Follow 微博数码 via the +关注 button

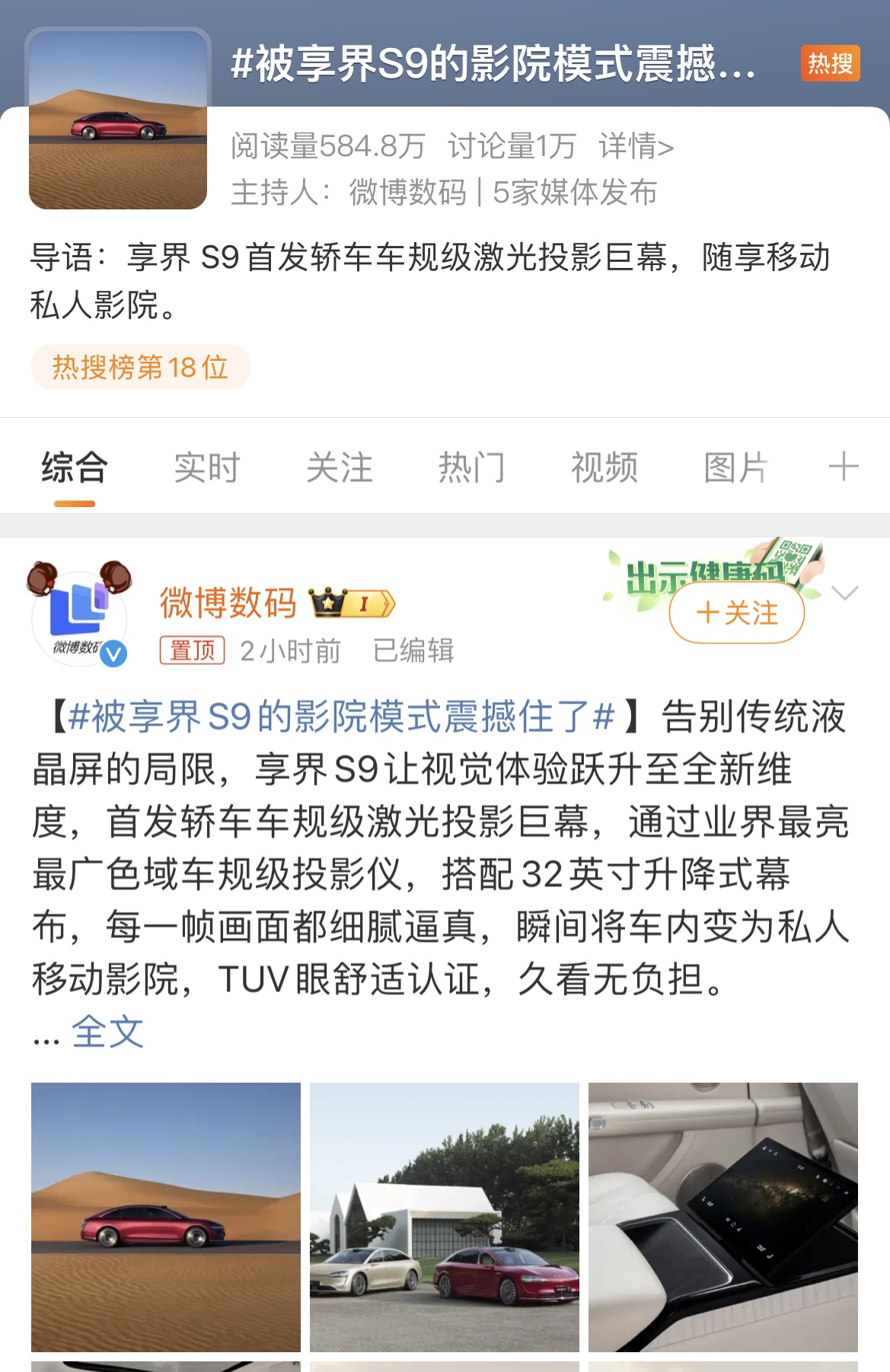735,613
